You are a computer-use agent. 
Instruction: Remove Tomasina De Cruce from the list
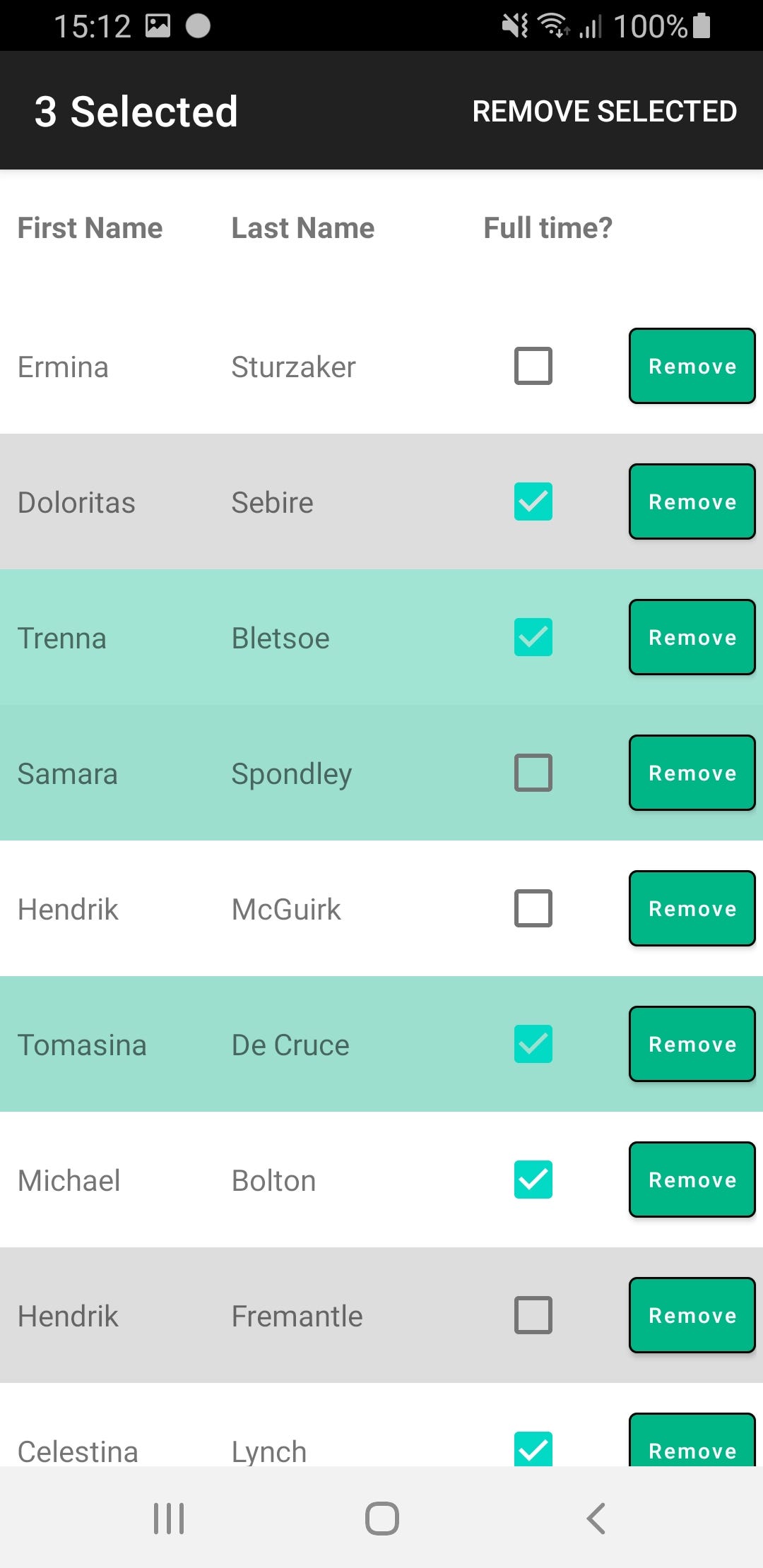tap(691, 1044)
